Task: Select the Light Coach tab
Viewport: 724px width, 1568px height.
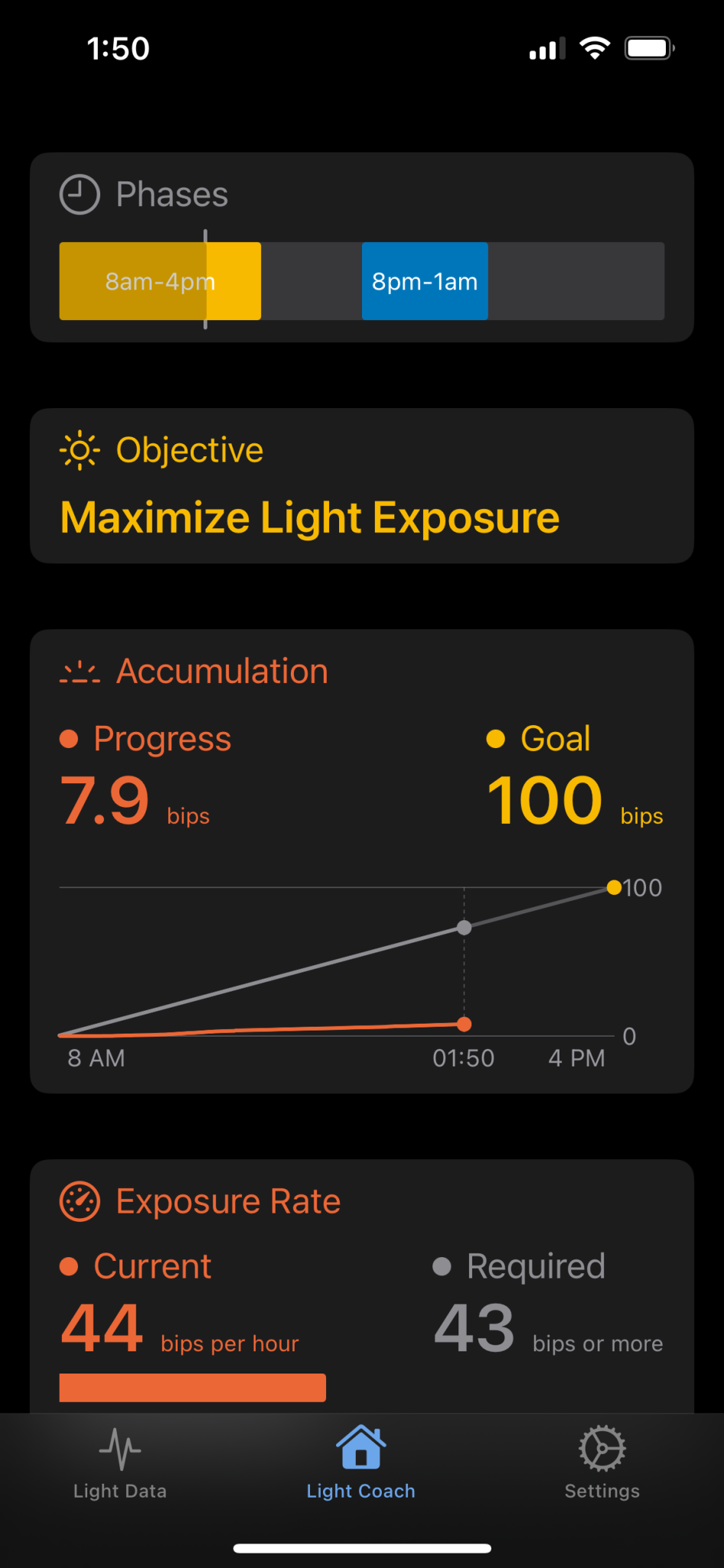Action: (x=361, y=1463)
